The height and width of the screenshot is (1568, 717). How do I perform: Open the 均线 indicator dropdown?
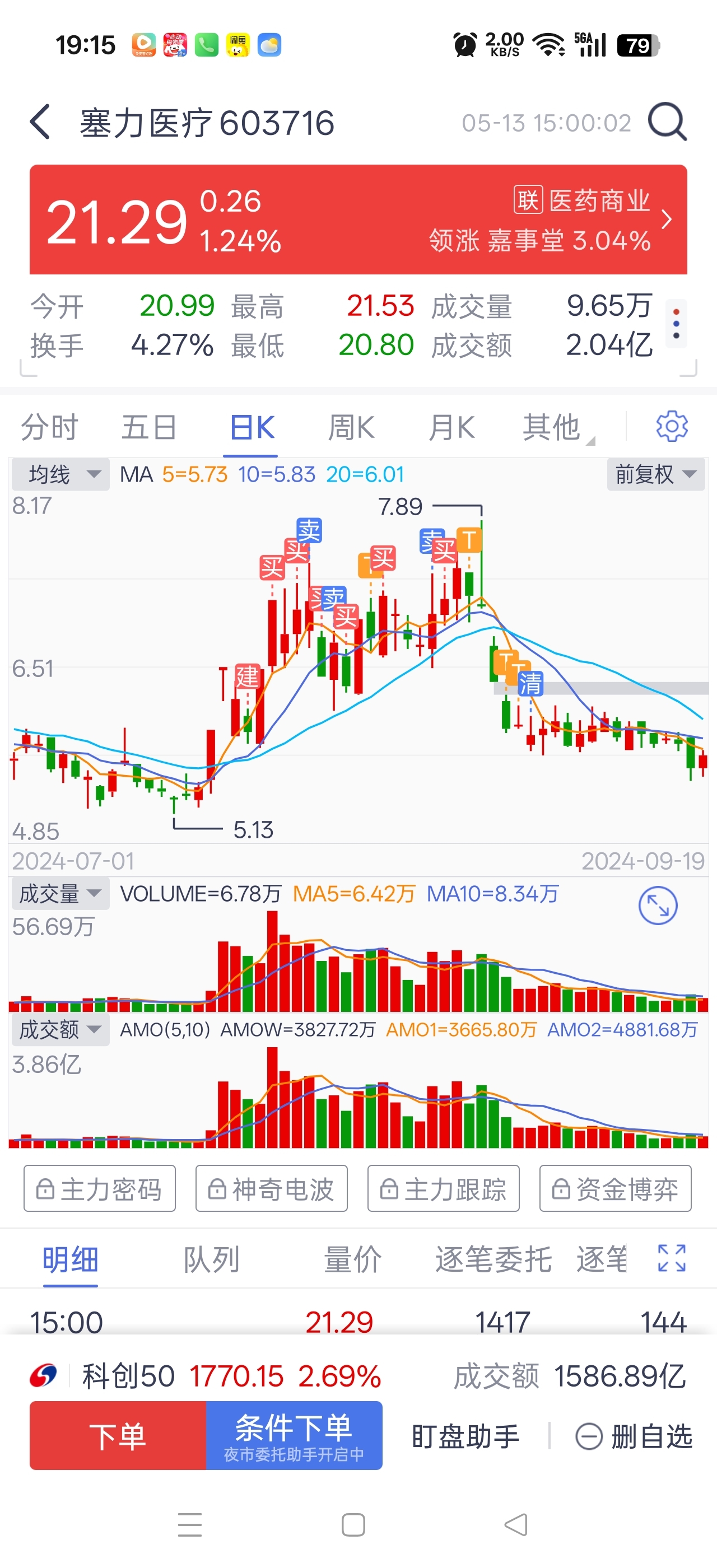tap(60, 474)
